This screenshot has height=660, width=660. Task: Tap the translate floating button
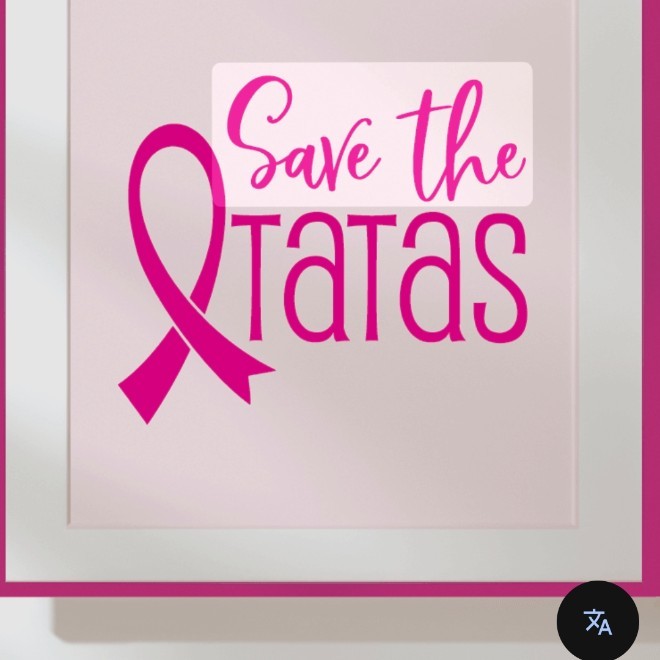(x=597, y=621)
